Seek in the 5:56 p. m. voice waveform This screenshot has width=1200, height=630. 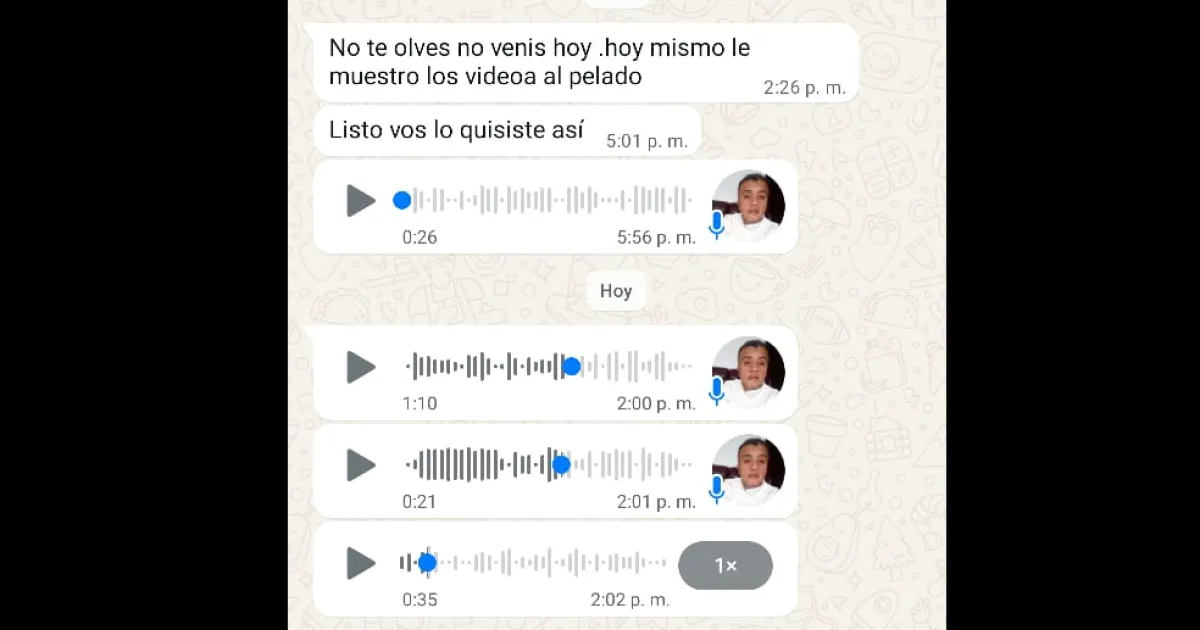[x=548, y=200]
